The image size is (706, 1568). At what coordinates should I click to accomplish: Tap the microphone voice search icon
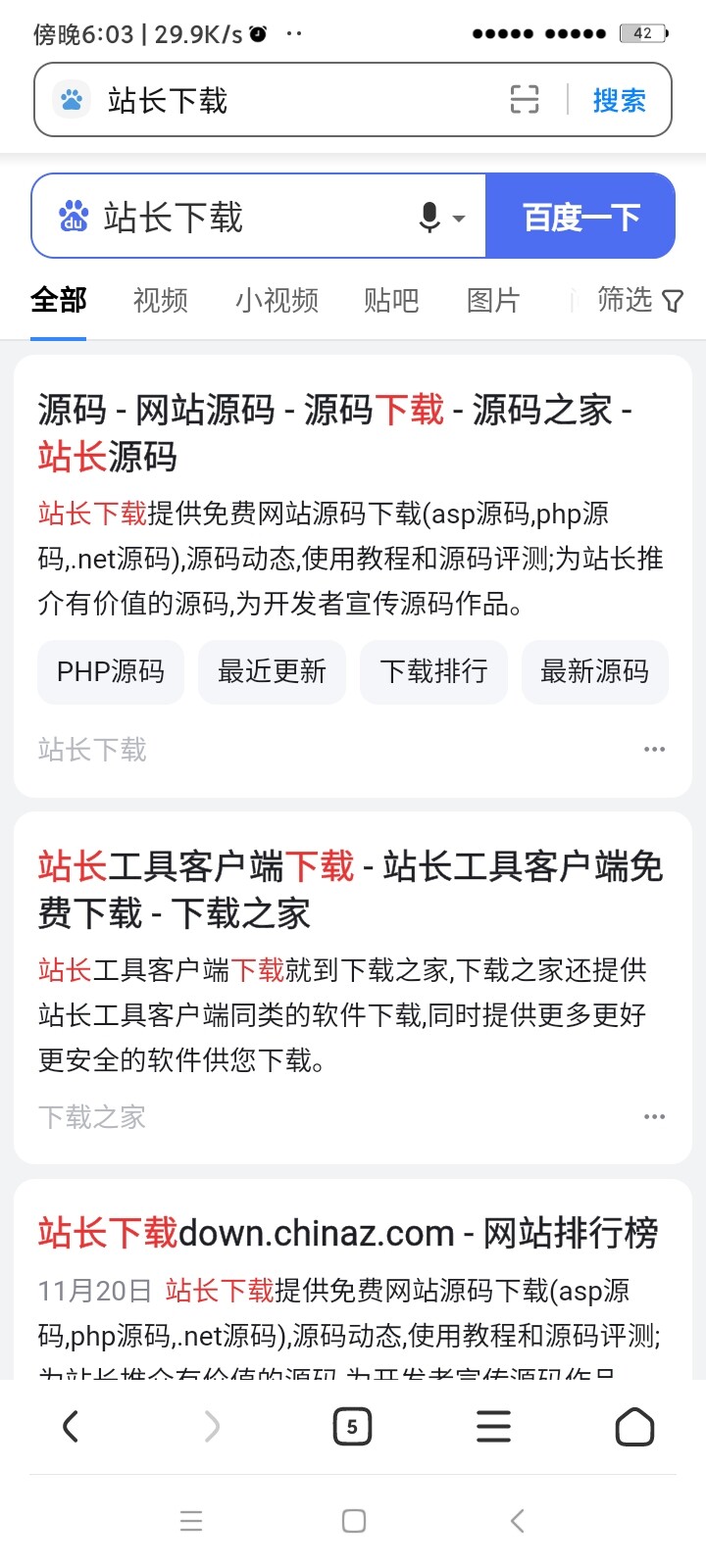tap(430, 217)
